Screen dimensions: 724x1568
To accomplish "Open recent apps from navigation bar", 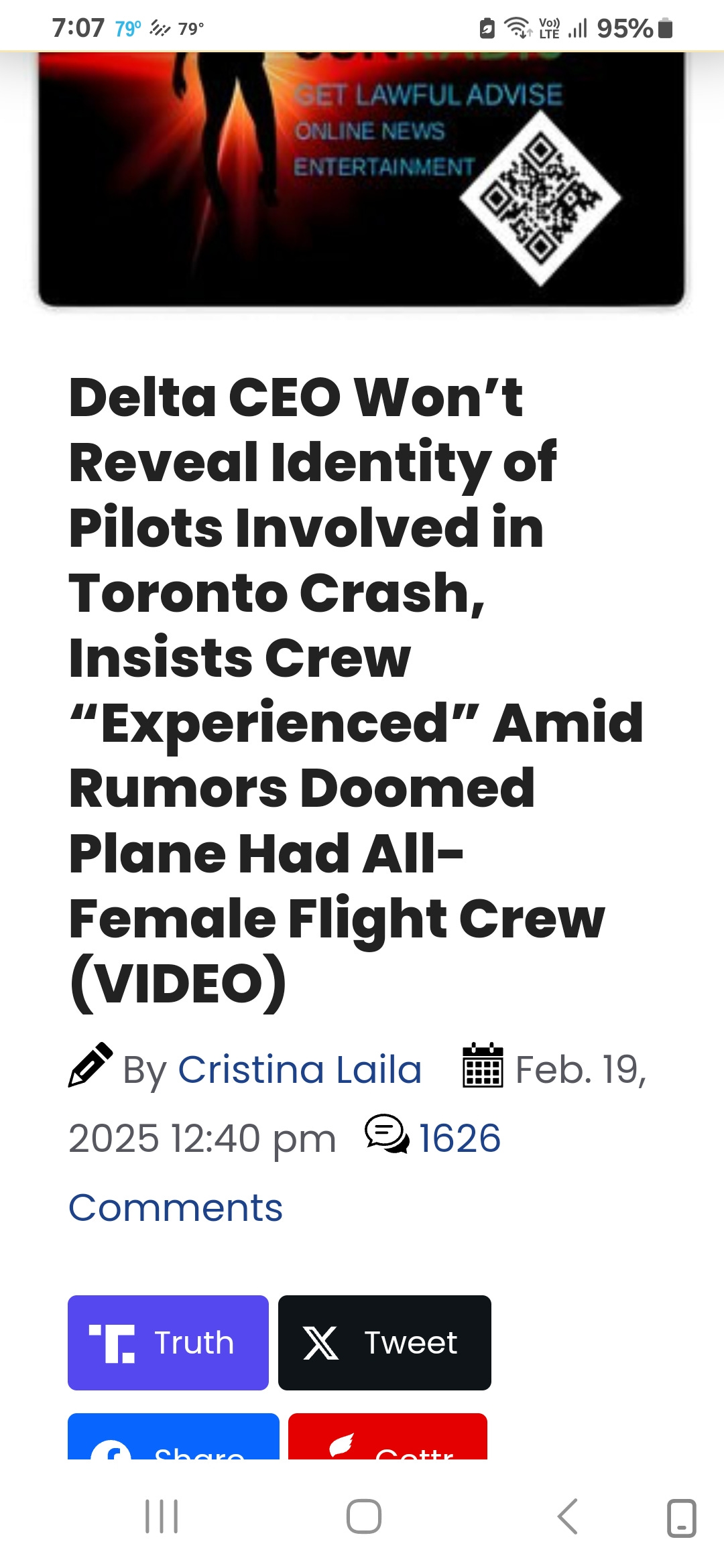I will pyautogui.click(x=162, y=1516).
